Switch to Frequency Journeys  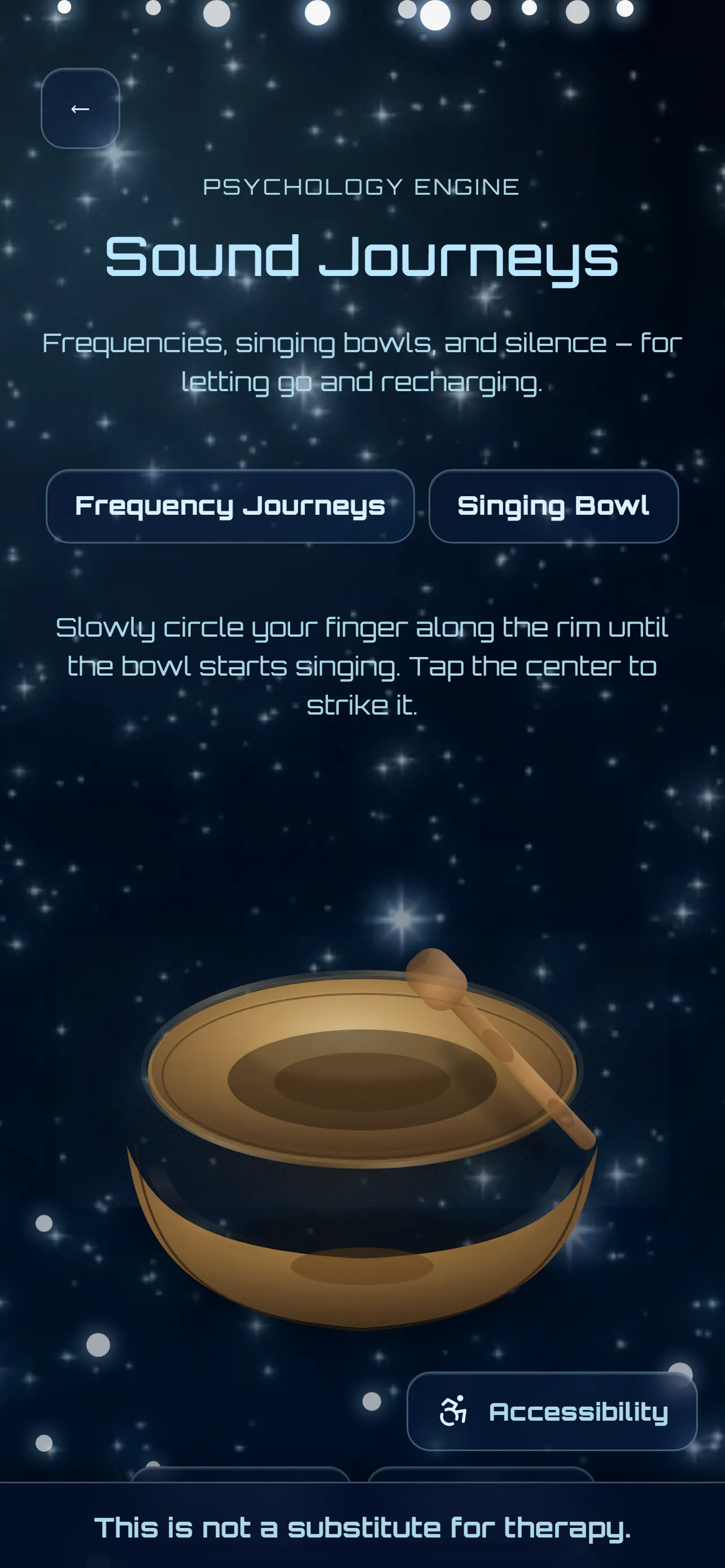[230, 506]
